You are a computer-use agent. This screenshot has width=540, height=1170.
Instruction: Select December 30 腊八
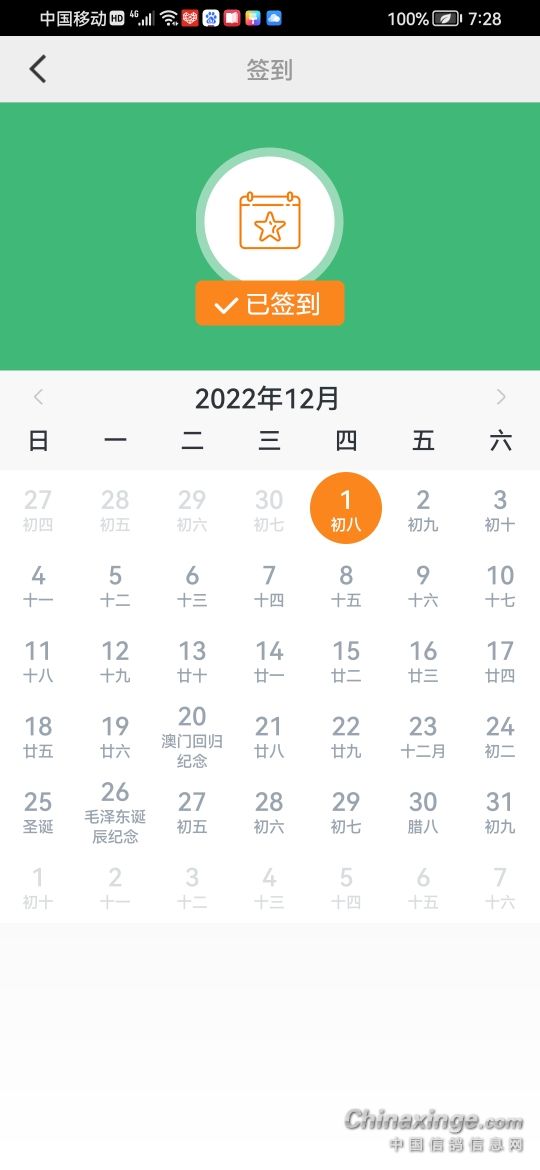[x=423, y=812]
